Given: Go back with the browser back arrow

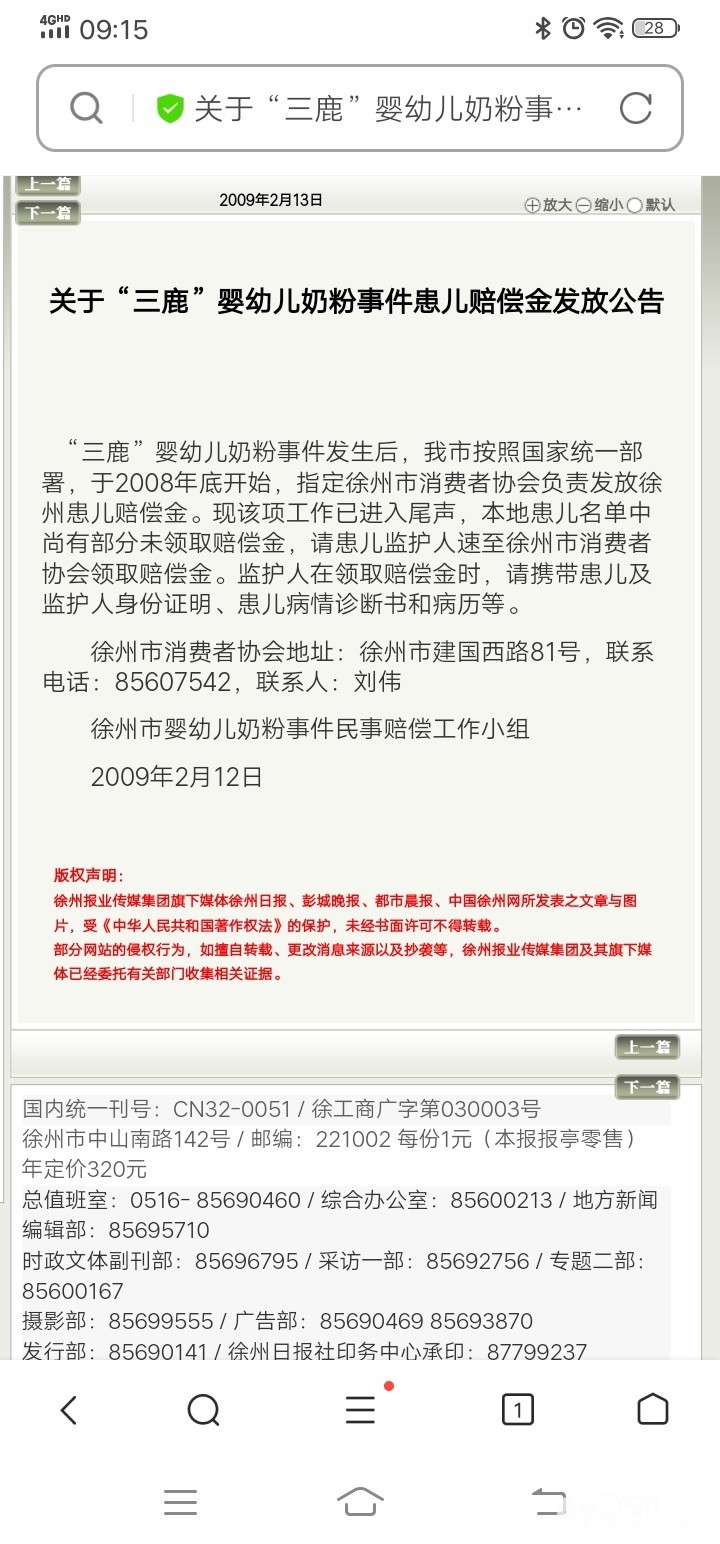Looking at the screenshot, I should [x=68, y=1410].
